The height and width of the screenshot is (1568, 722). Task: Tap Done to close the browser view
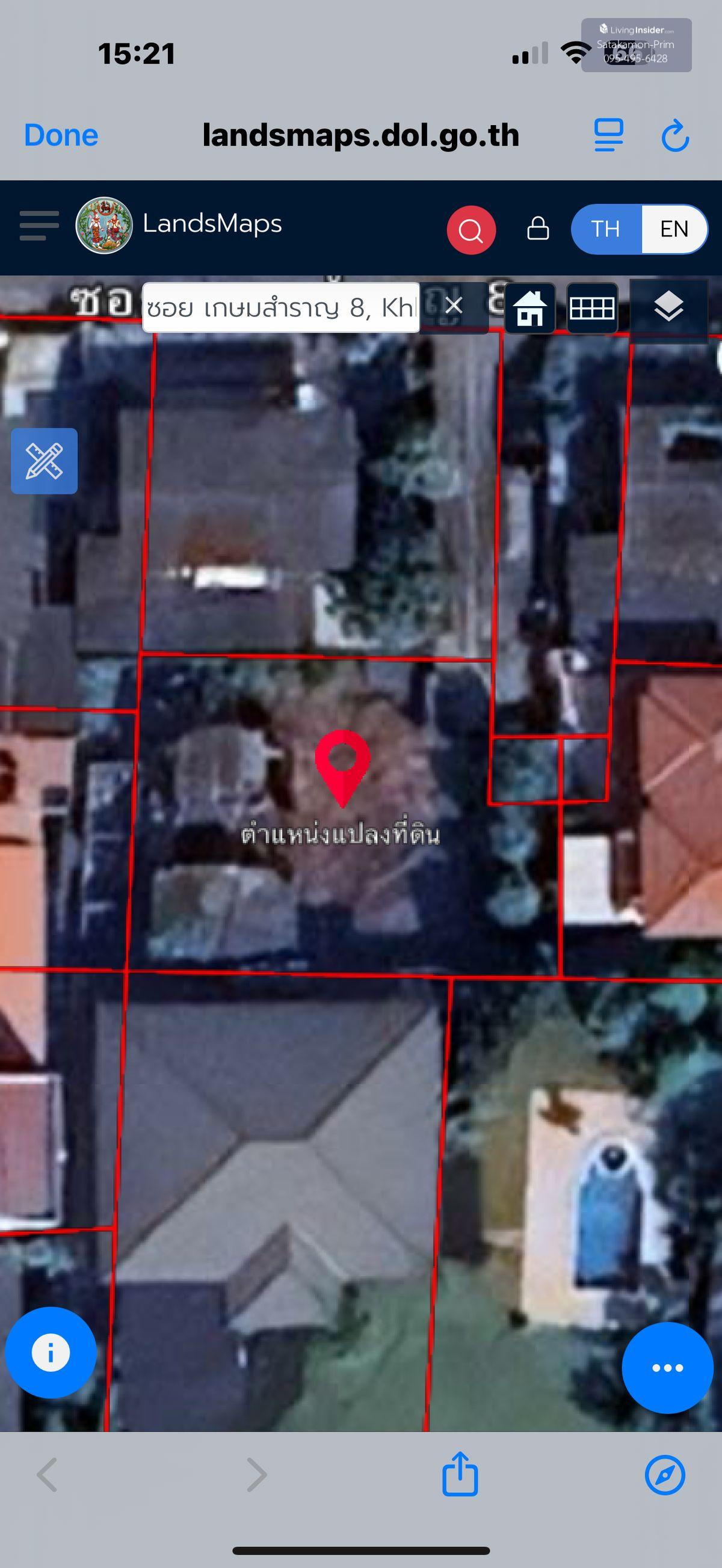tap(61, 135)
